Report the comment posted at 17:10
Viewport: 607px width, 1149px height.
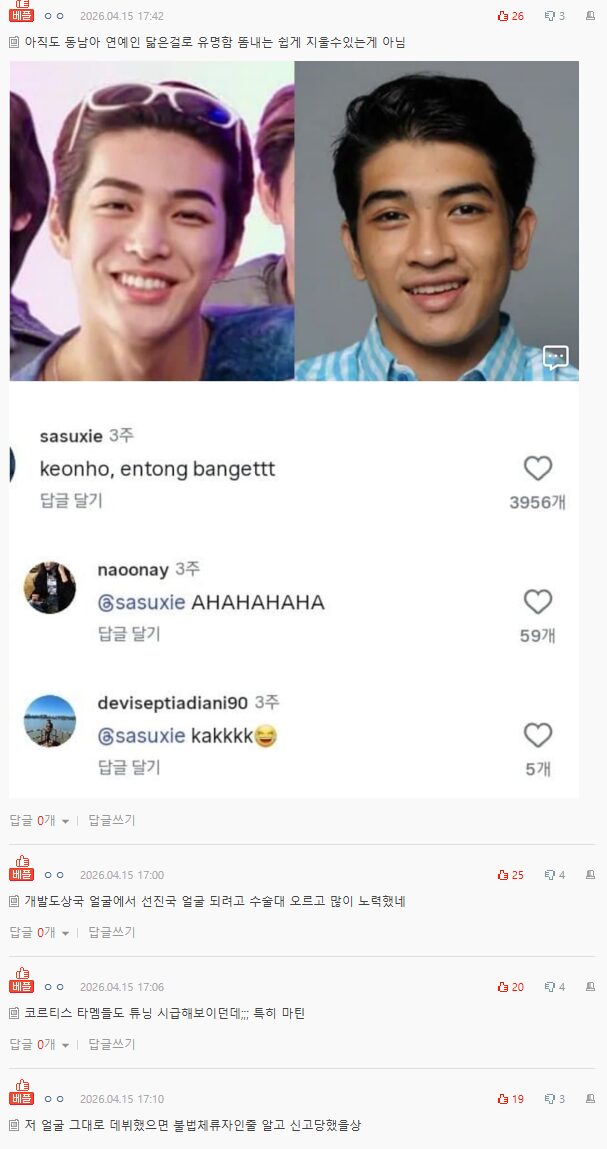coord(589,1099)
